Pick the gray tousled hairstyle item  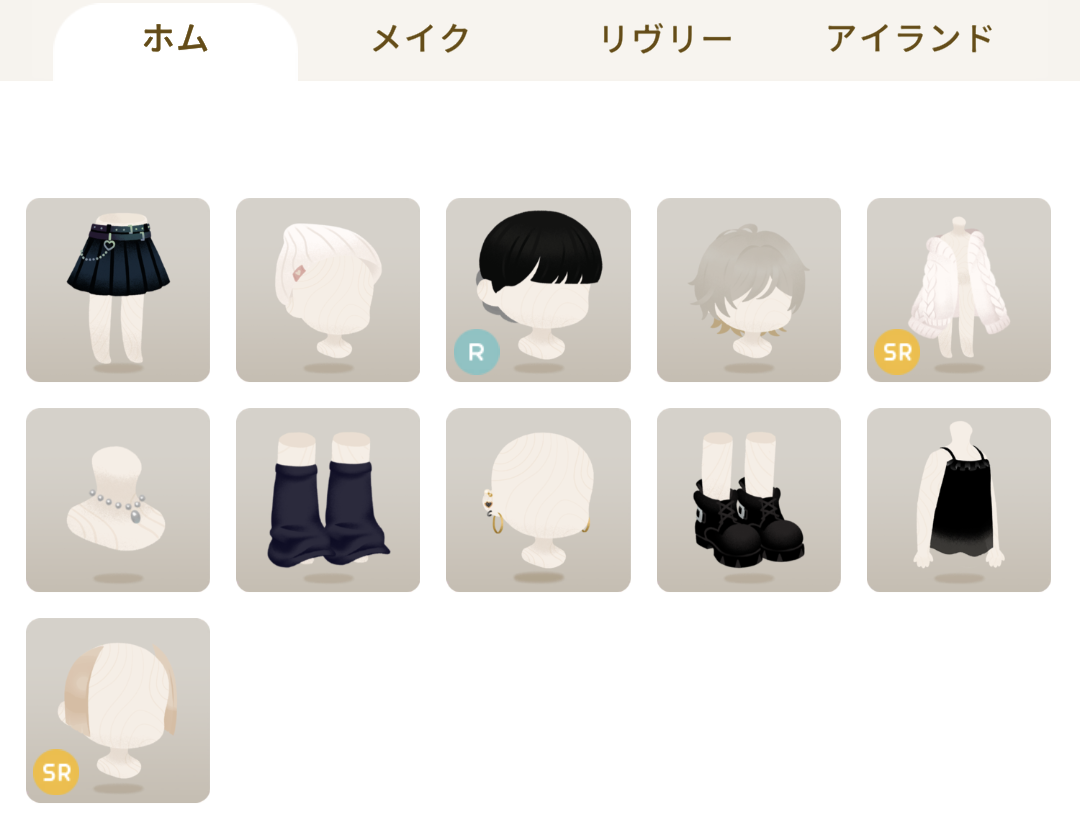pos(748,290)
